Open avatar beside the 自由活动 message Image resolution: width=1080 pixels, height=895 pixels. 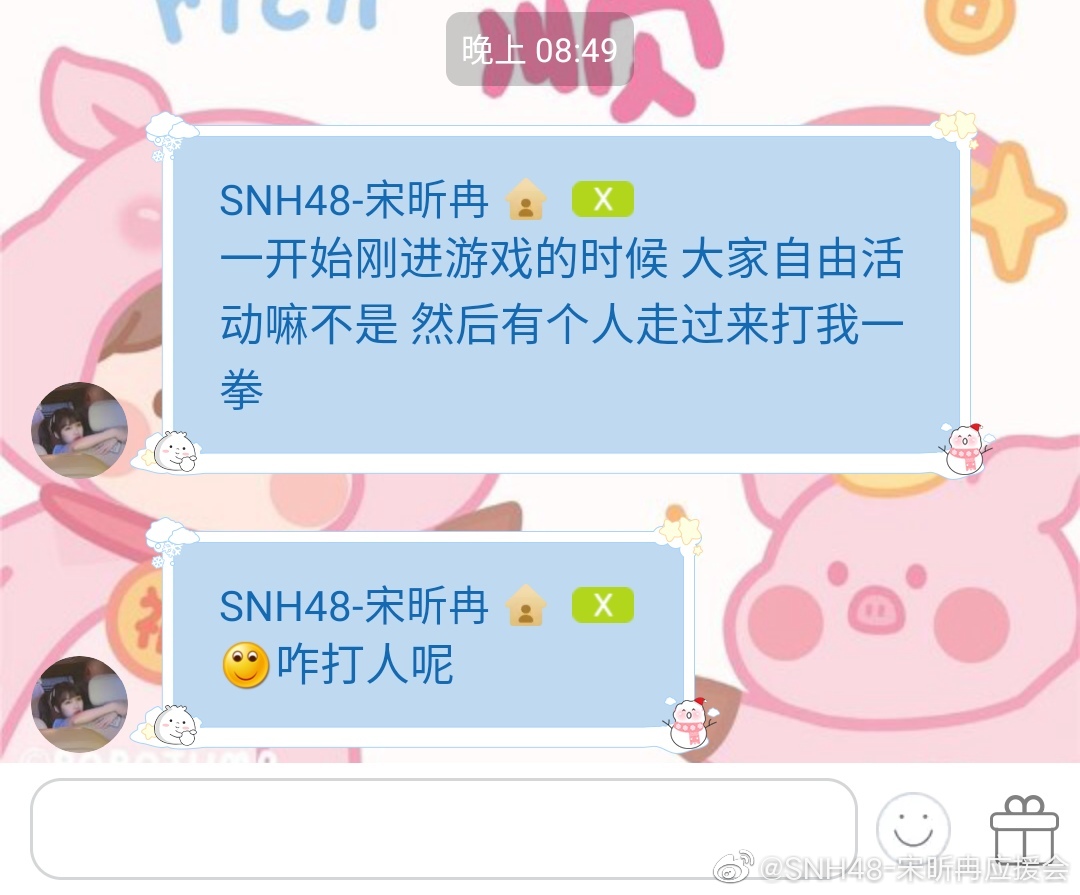[80, 430]
